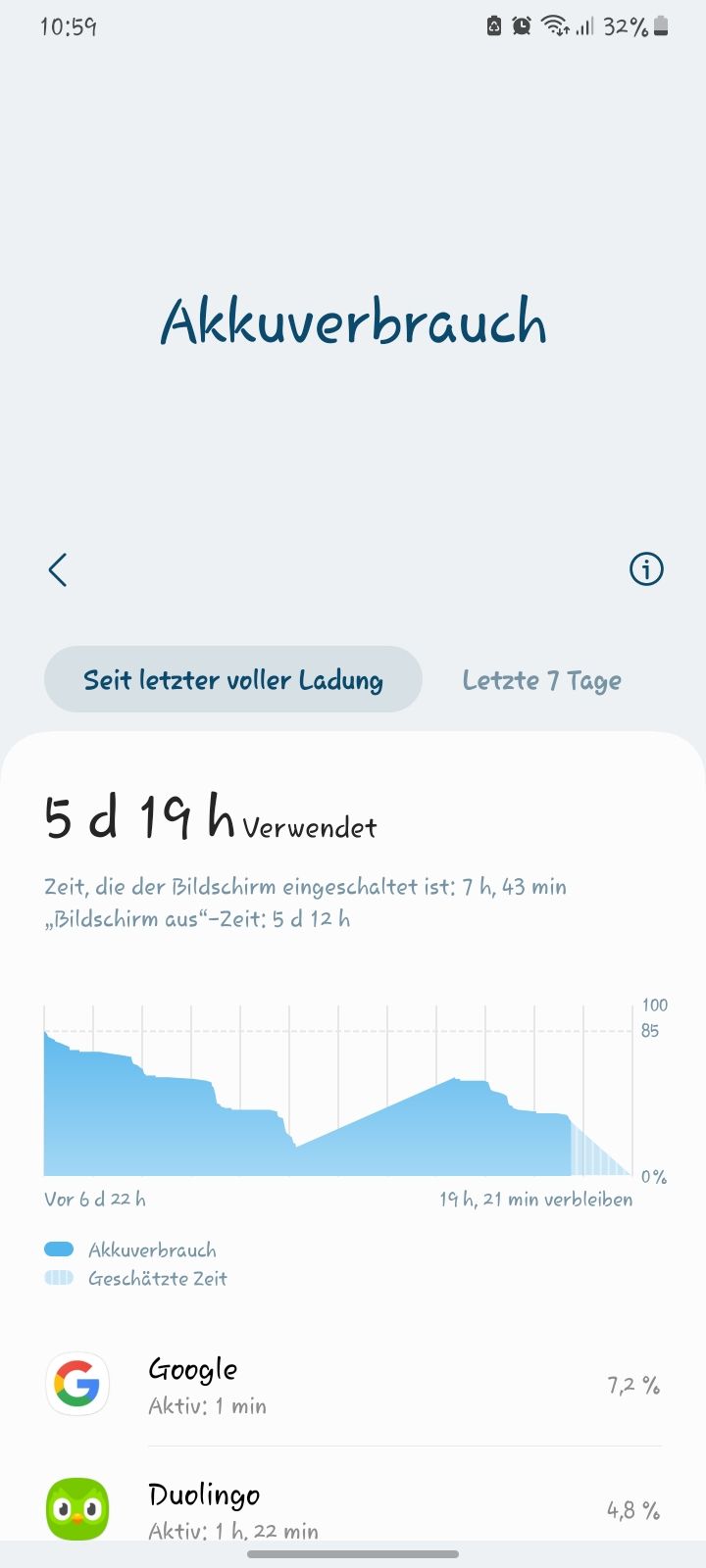Switch to Letzte 7 Tage tab
Screen dimensions: 706x1568
pos(541,680)
